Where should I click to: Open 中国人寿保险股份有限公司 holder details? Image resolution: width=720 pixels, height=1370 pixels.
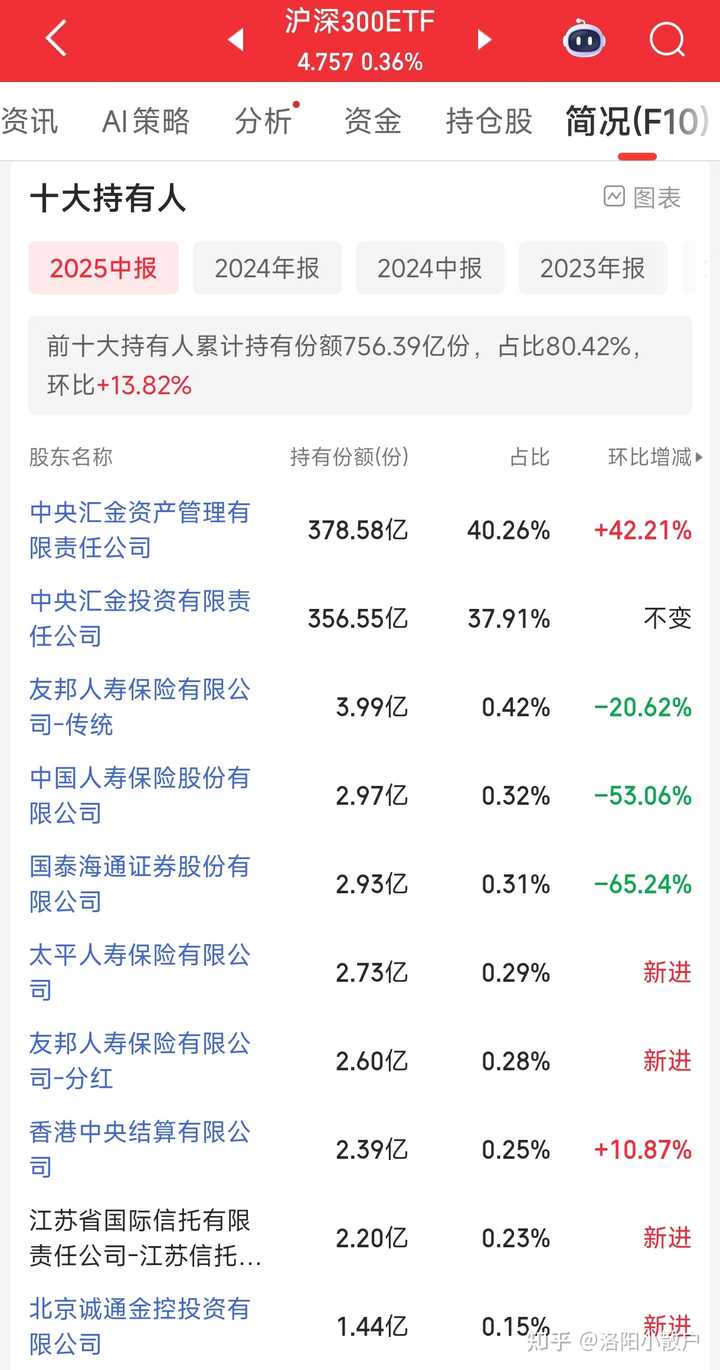coord(140,795)
